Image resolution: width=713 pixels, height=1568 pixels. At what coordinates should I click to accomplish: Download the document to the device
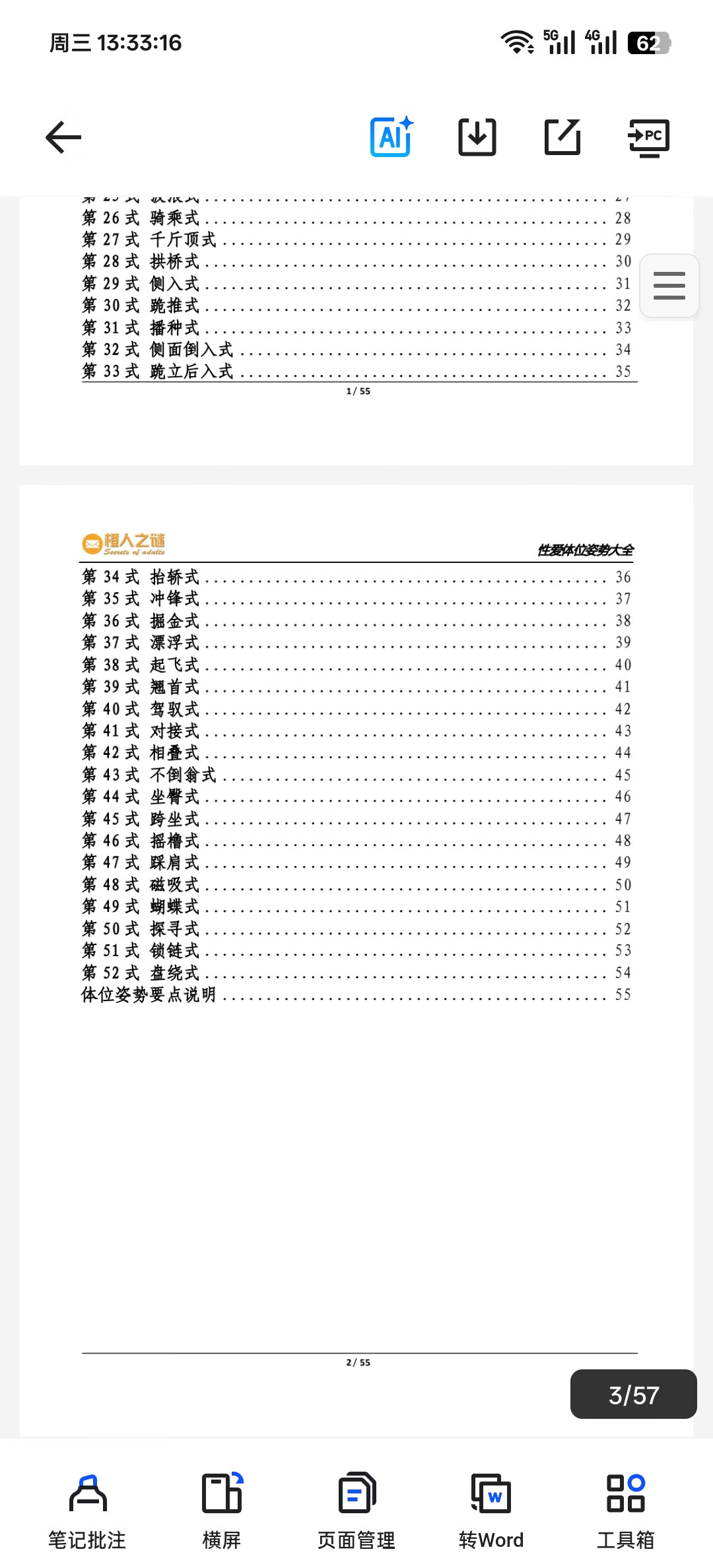pyautogui.click(x=477, y=137)
